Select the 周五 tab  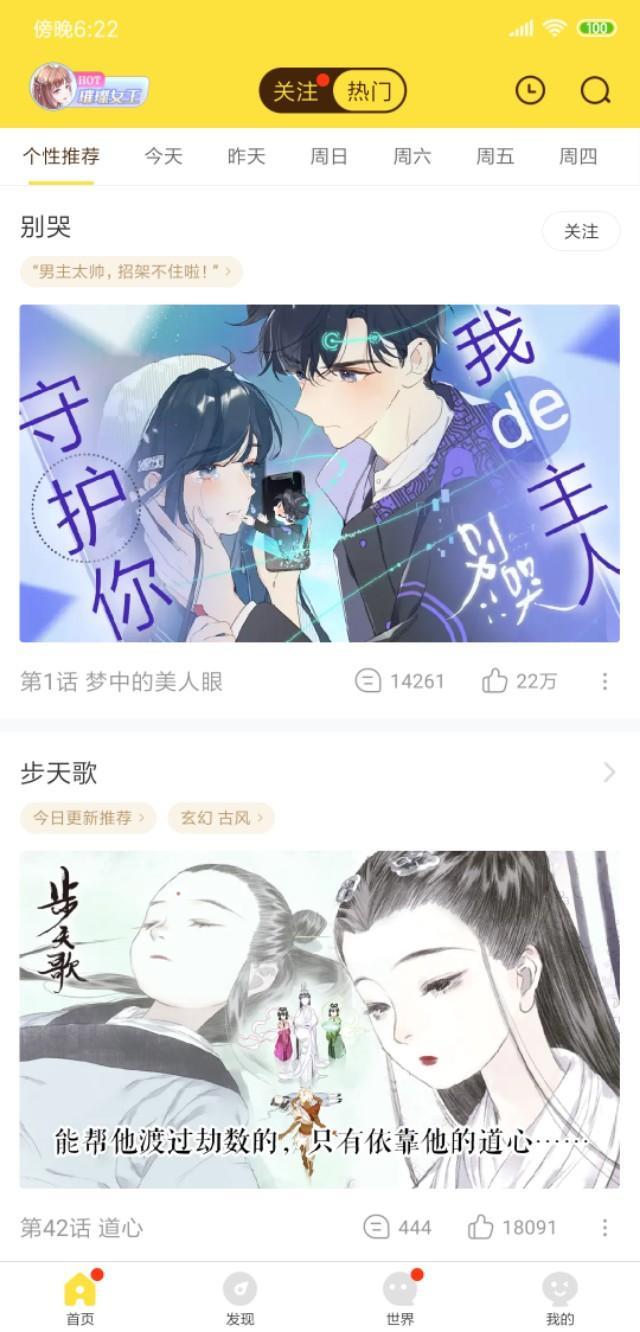(x=495, y=156)
